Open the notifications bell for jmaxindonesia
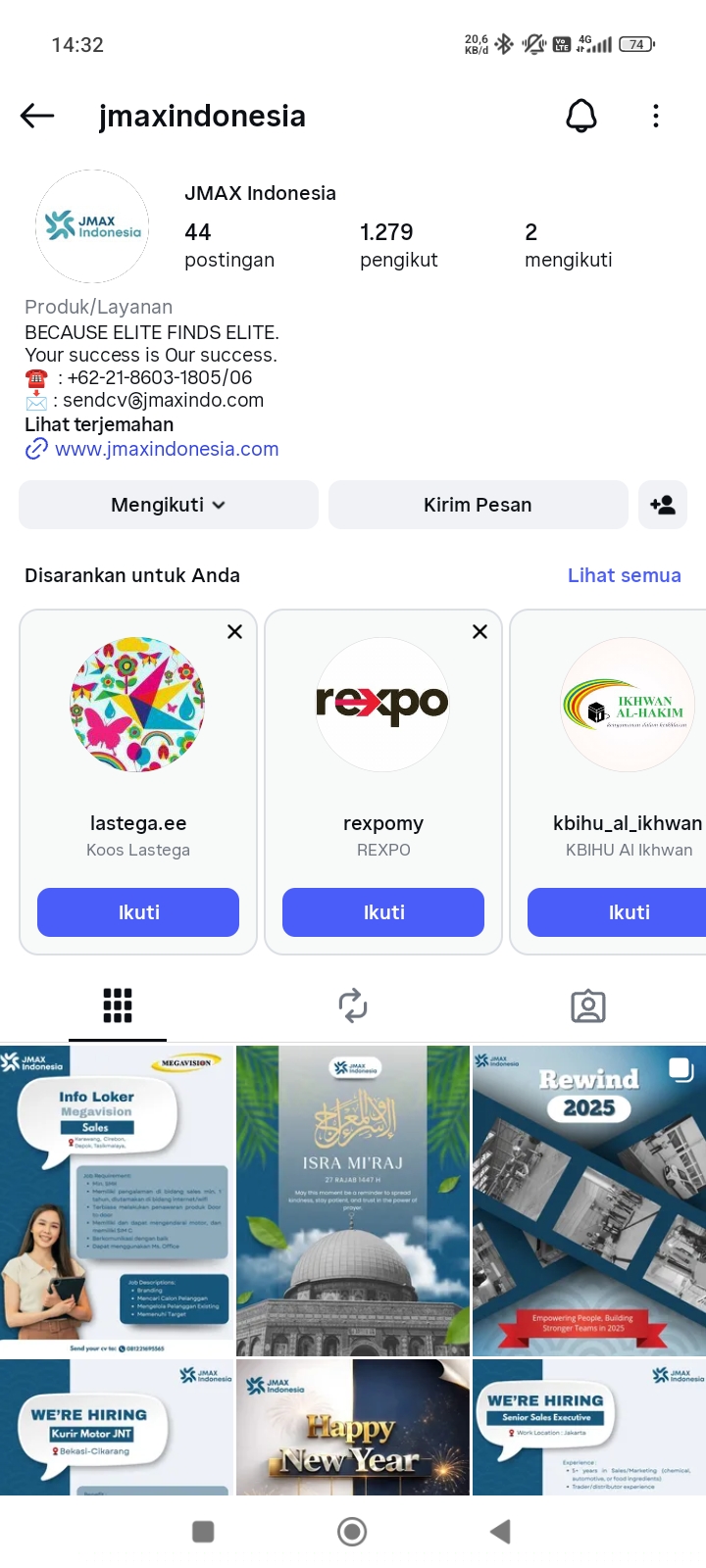Screen dimensions: 706x1568 (581, 116)
